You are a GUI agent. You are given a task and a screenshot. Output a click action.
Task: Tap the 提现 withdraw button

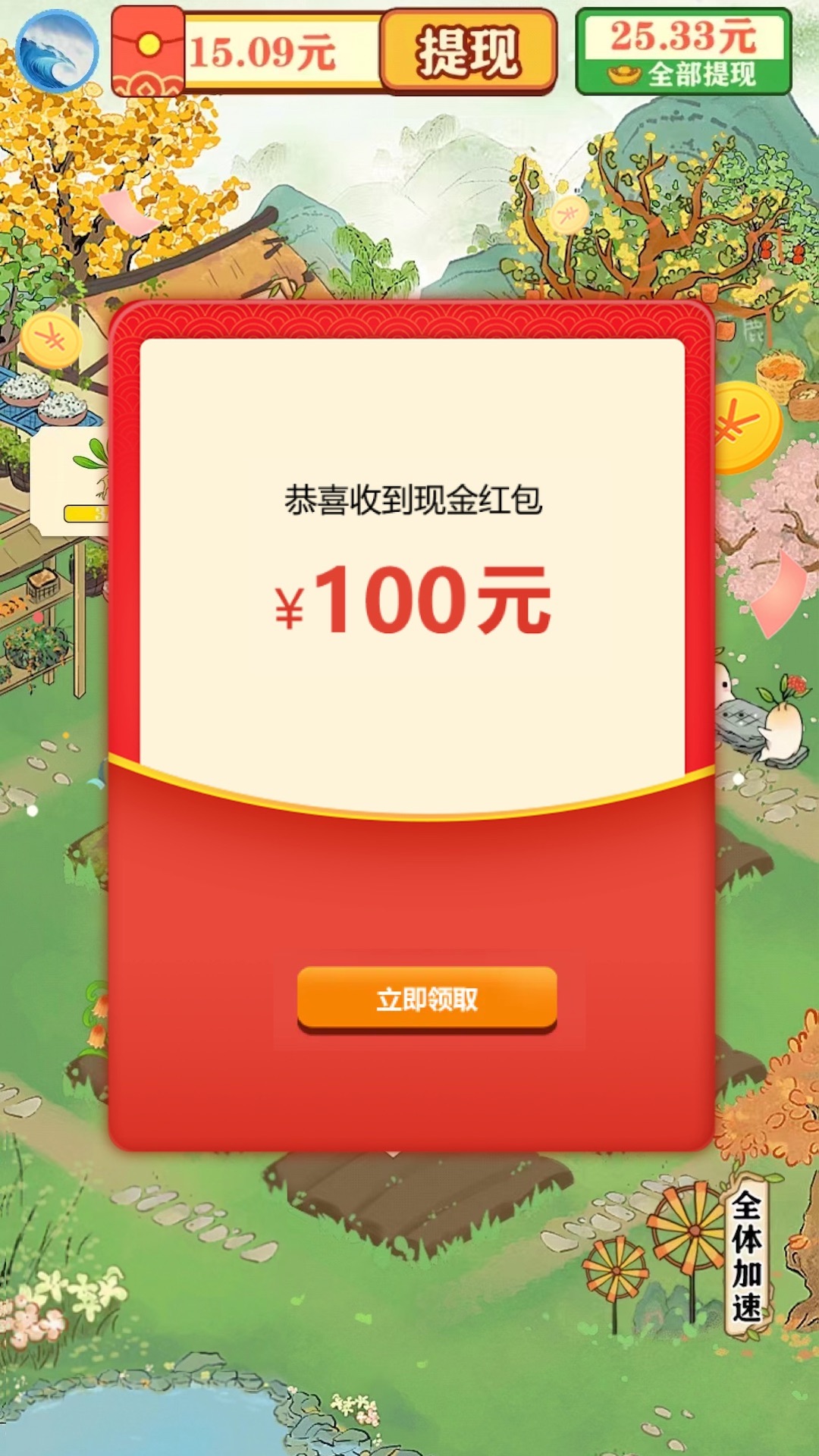469,52
